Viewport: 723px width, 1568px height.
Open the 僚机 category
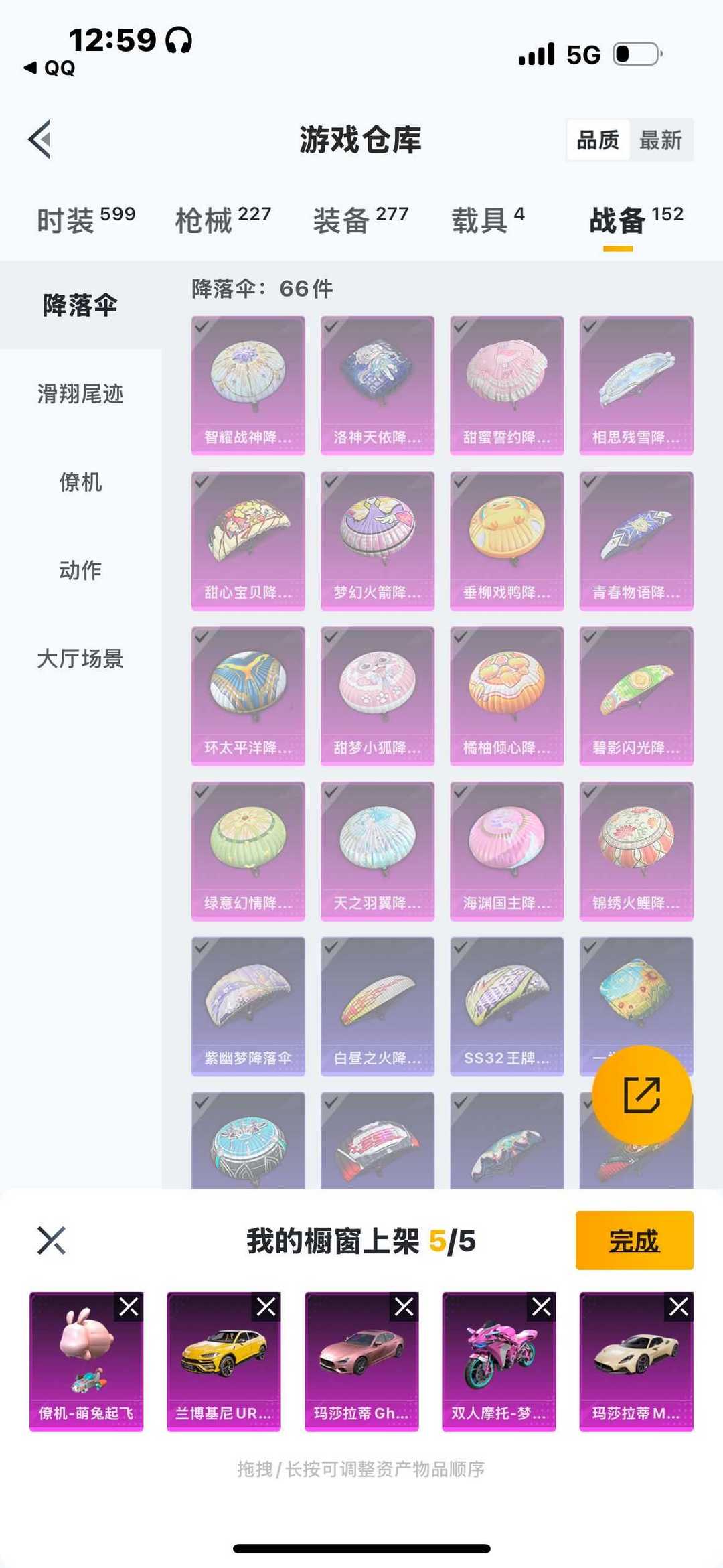80,482
